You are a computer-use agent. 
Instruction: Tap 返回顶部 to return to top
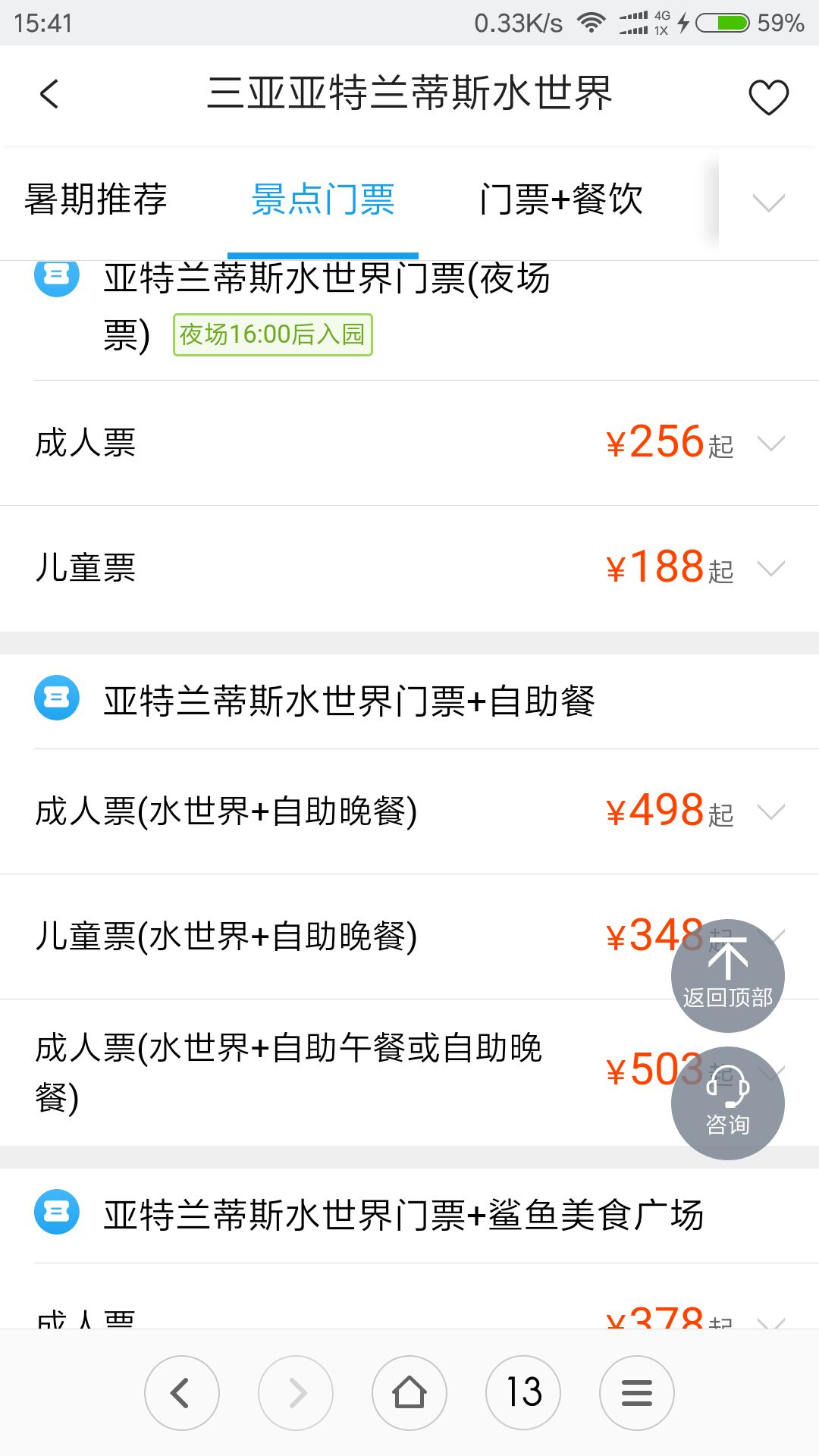tap(728, 976)
